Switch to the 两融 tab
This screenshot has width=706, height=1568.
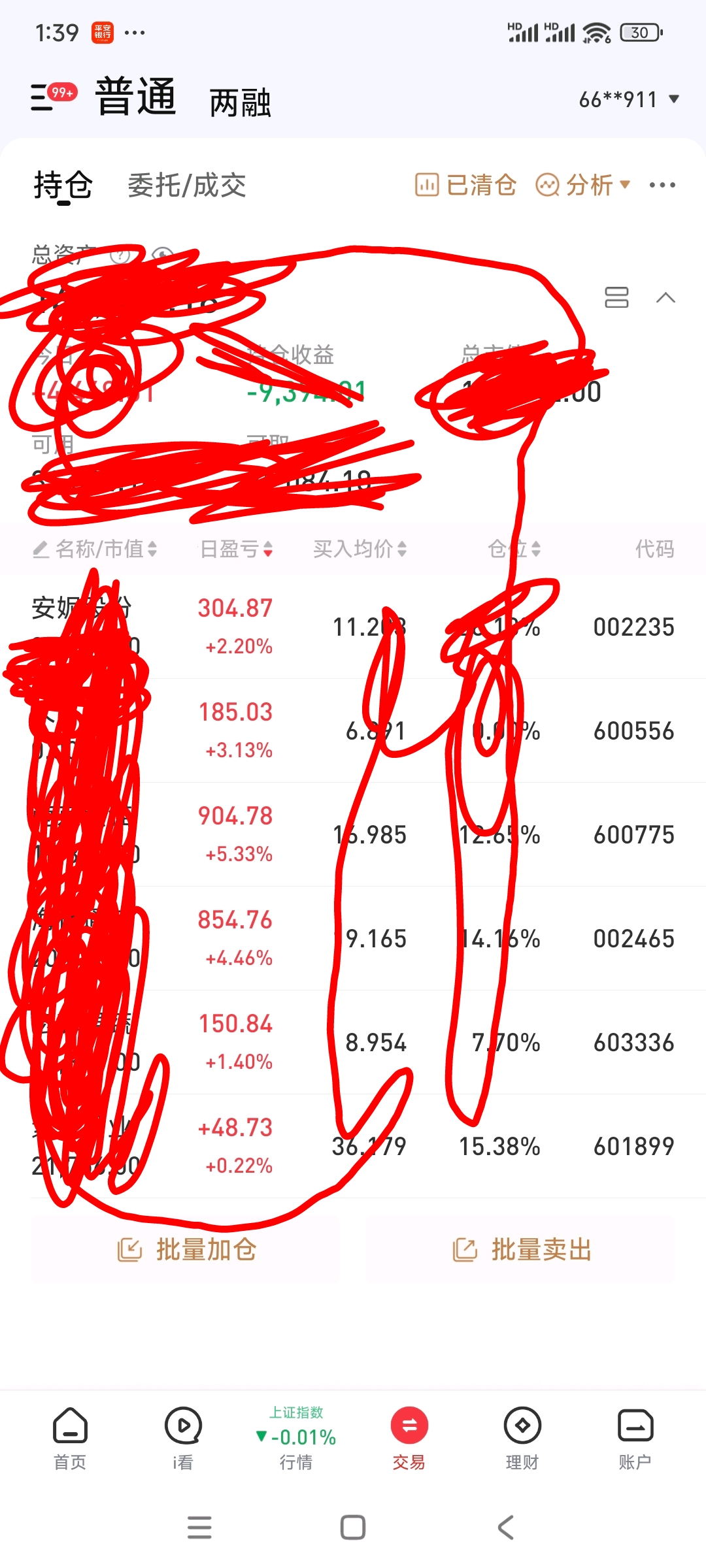pyautogui.click(x=240, y=103)
